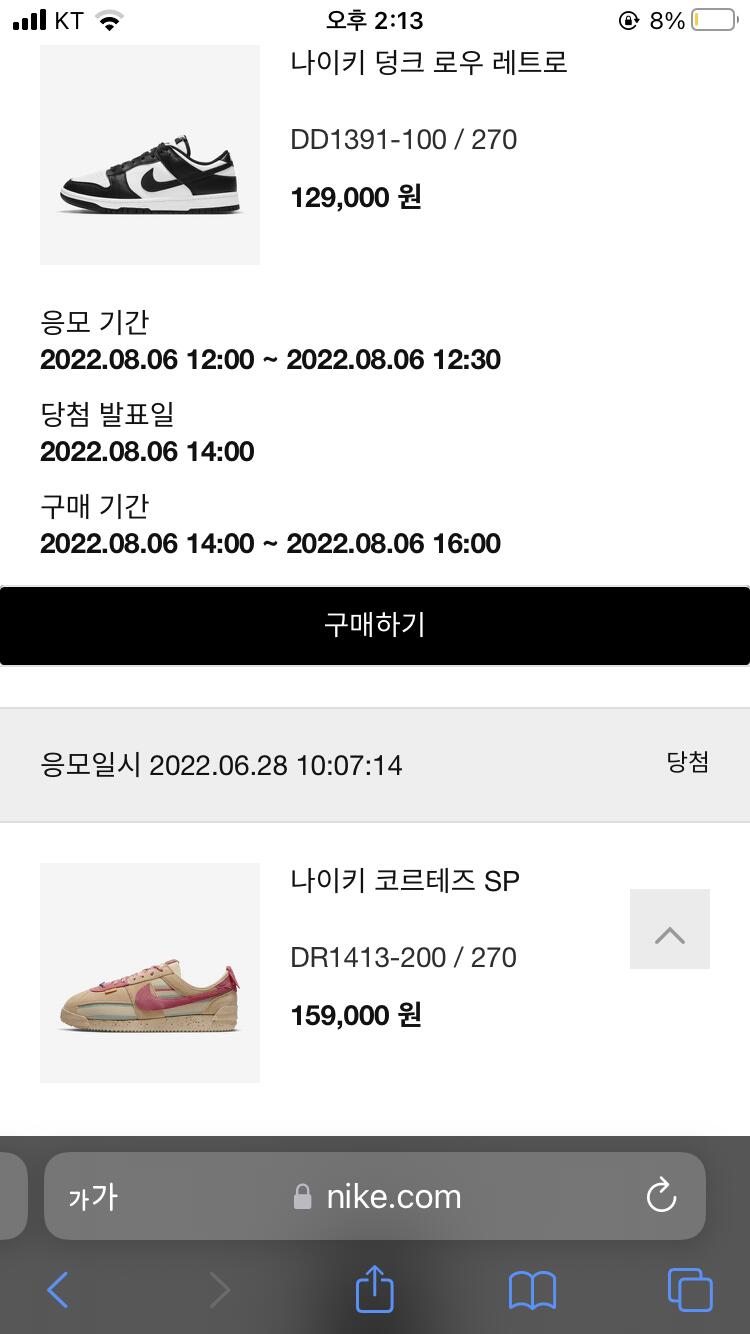The height and width of the screenshot is (1334, 750).
Task: Reload the nike.com page
Action: pyautogui.click(x=661, y=1196)
